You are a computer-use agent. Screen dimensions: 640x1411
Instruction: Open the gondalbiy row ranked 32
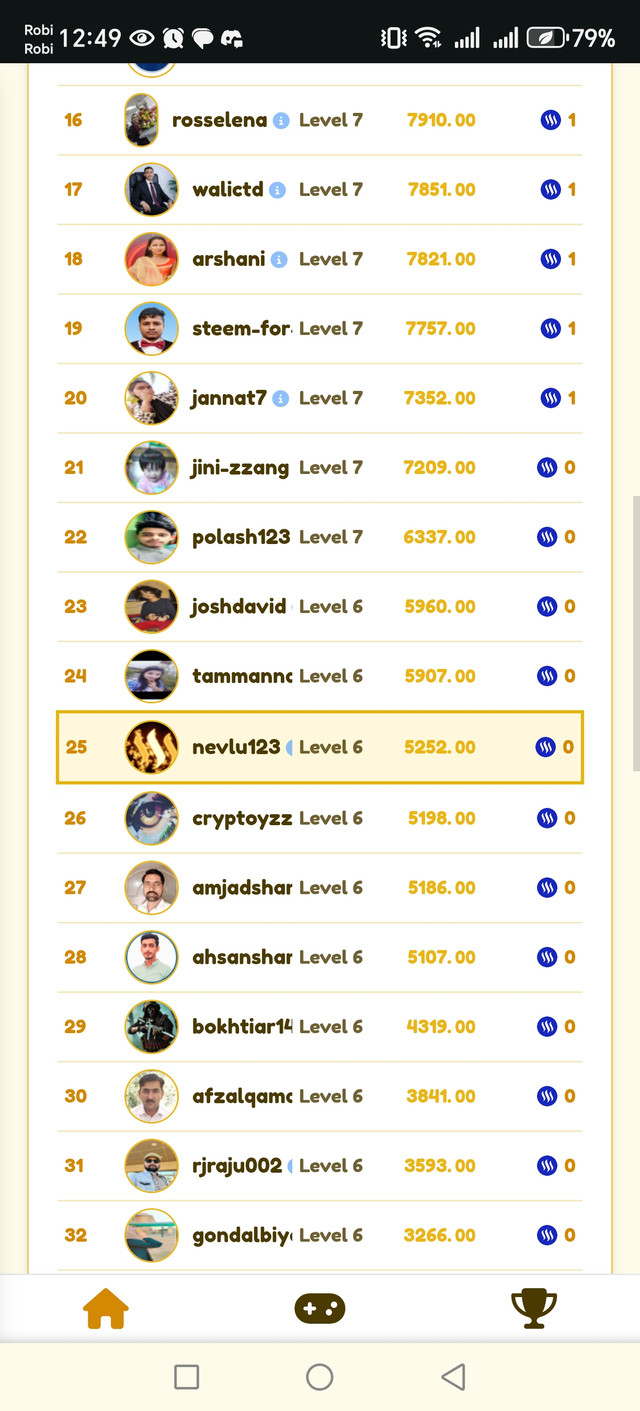pyautogui.click(x=319, y=1235)
